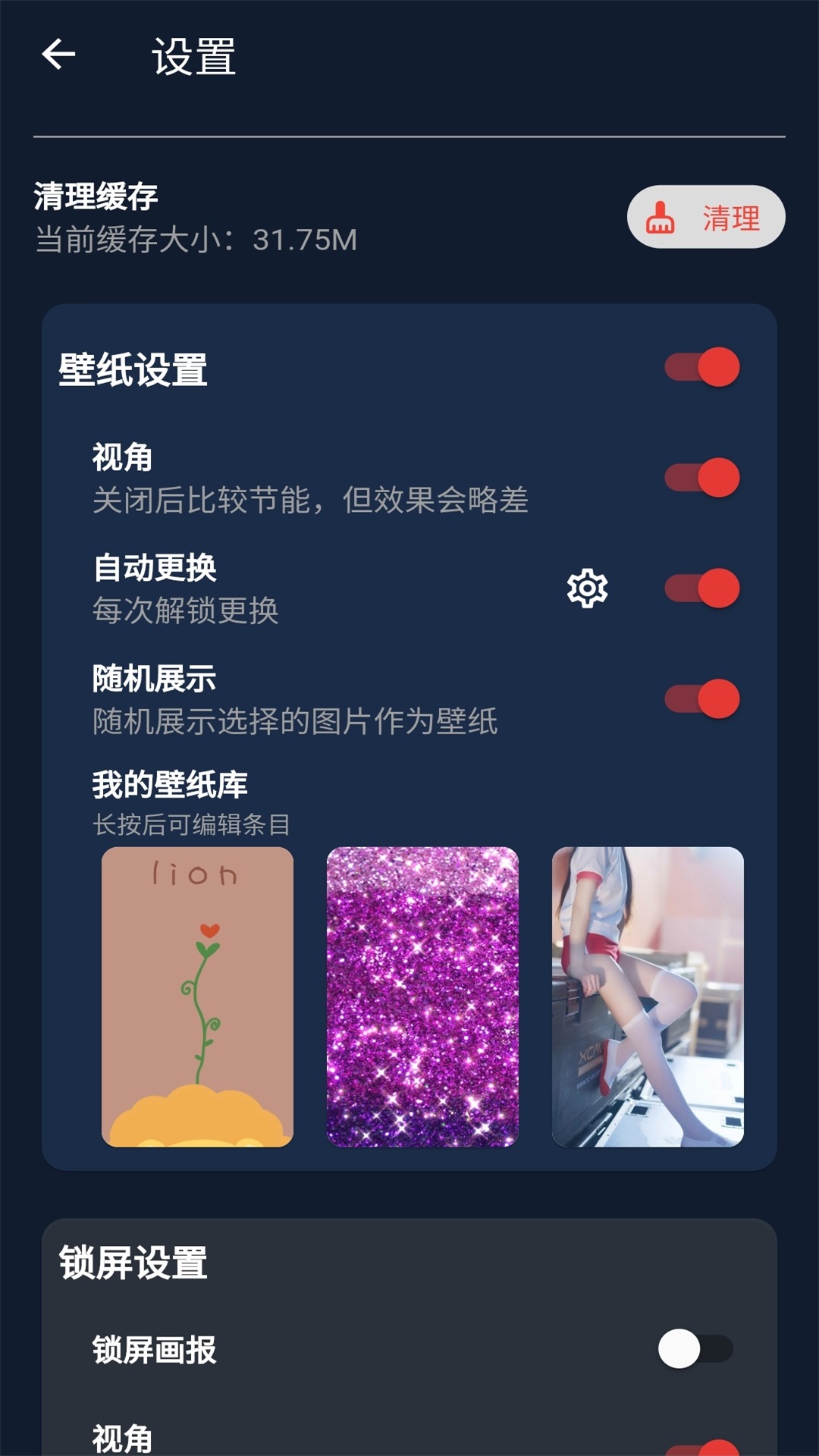Select the settings icon for auto-change options
Screen dimensions: 819x1456
click(588, 588)
